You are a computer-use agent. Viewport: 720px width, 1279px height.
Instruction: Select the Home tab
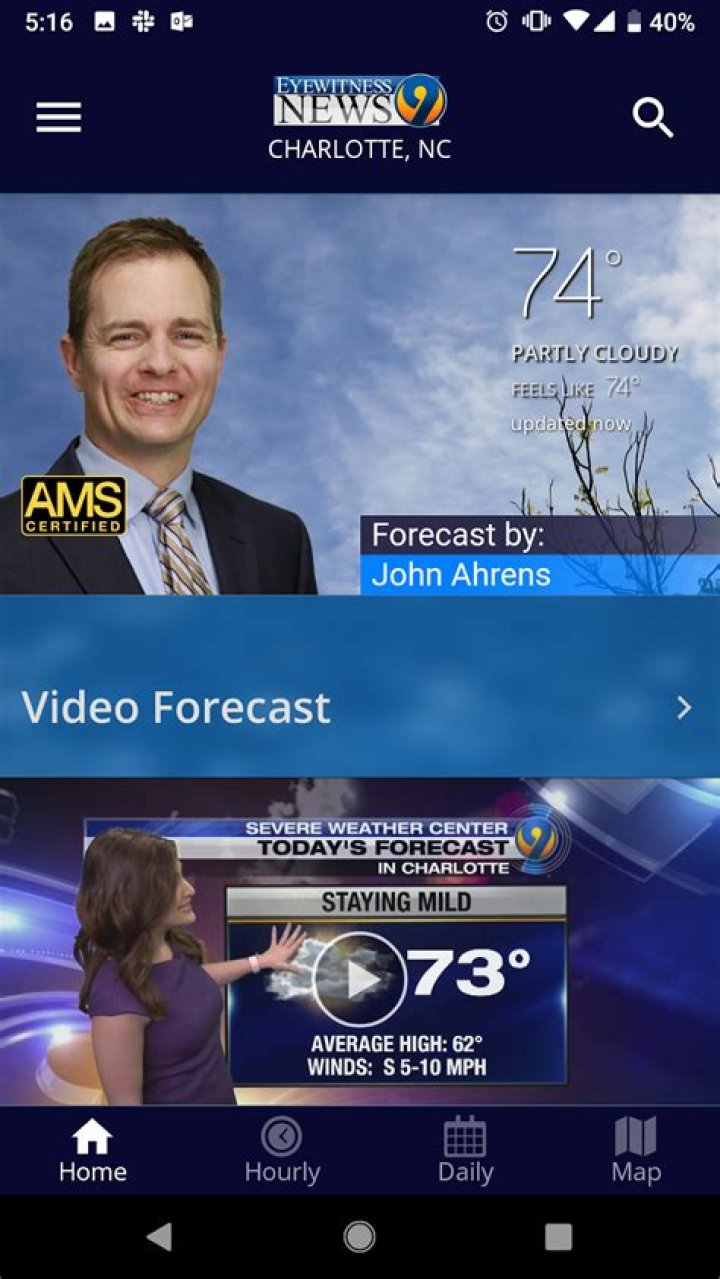coord(92,1151)
